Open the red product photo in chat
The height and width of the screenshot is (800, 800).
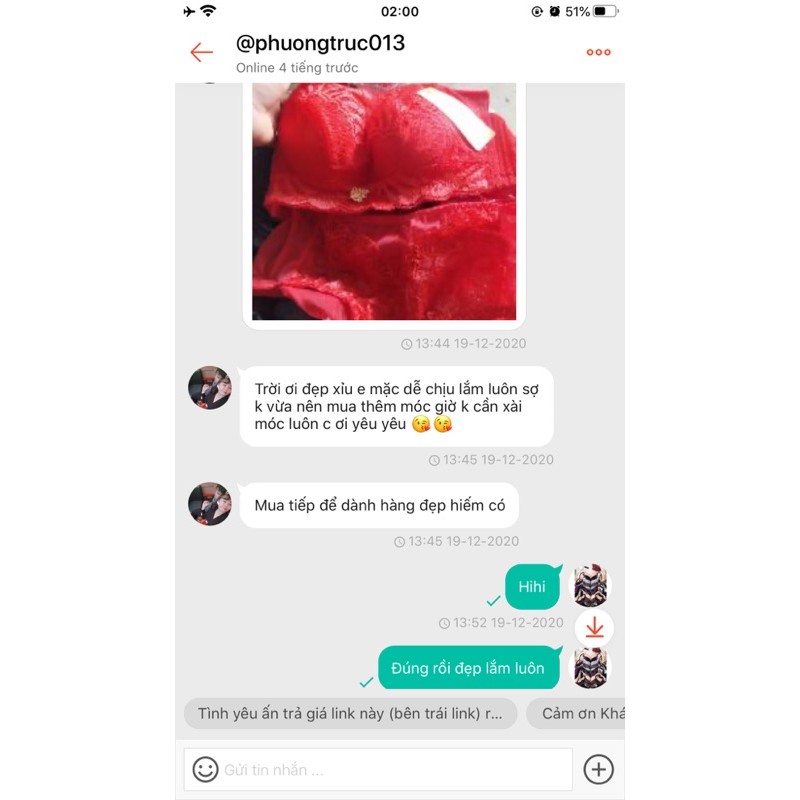point(384,202)
